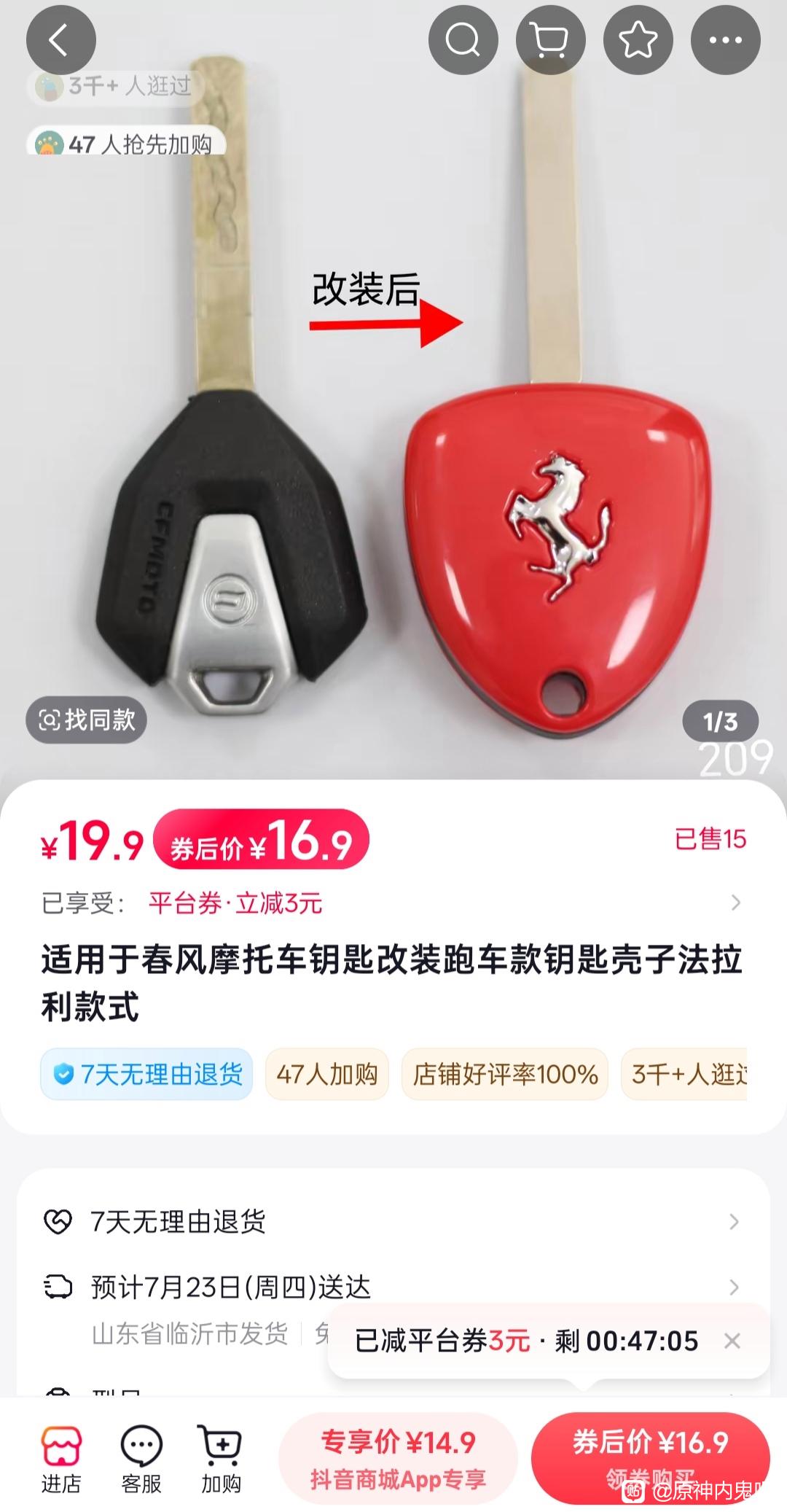Dismiss the 已减平台券3元 popup

(x=732, y=1340)
